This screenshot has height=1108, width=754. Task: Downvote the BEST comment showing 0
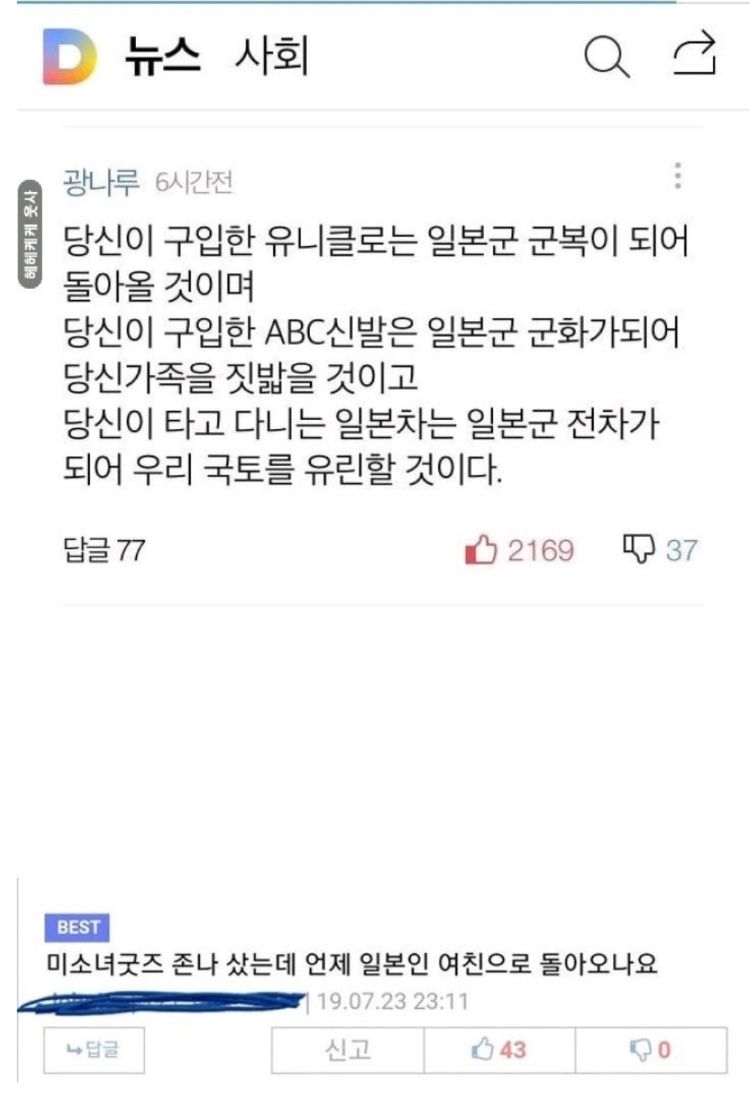point(650,1049)
